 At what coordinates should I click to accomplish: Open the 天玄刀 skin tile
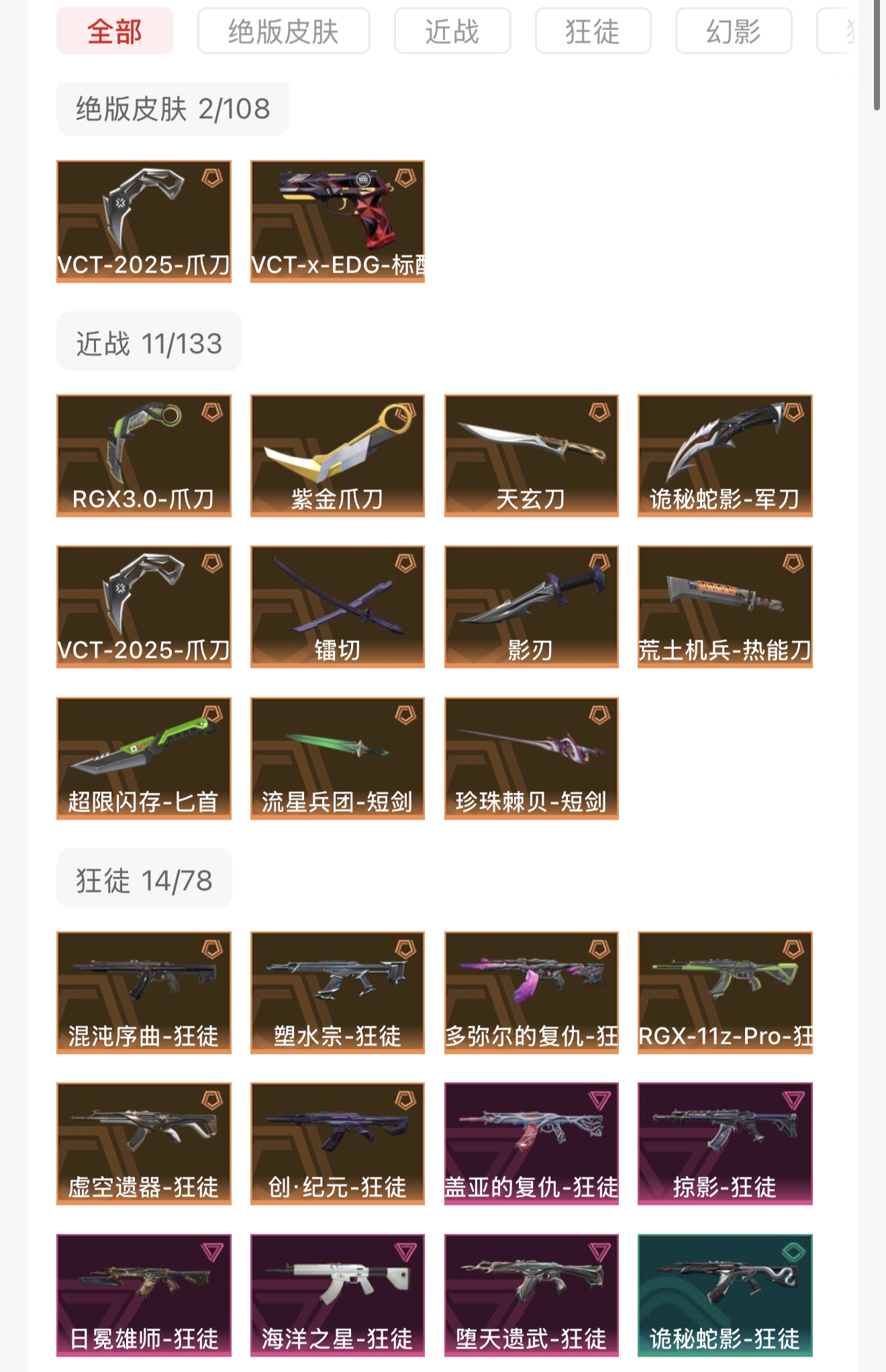531,455
